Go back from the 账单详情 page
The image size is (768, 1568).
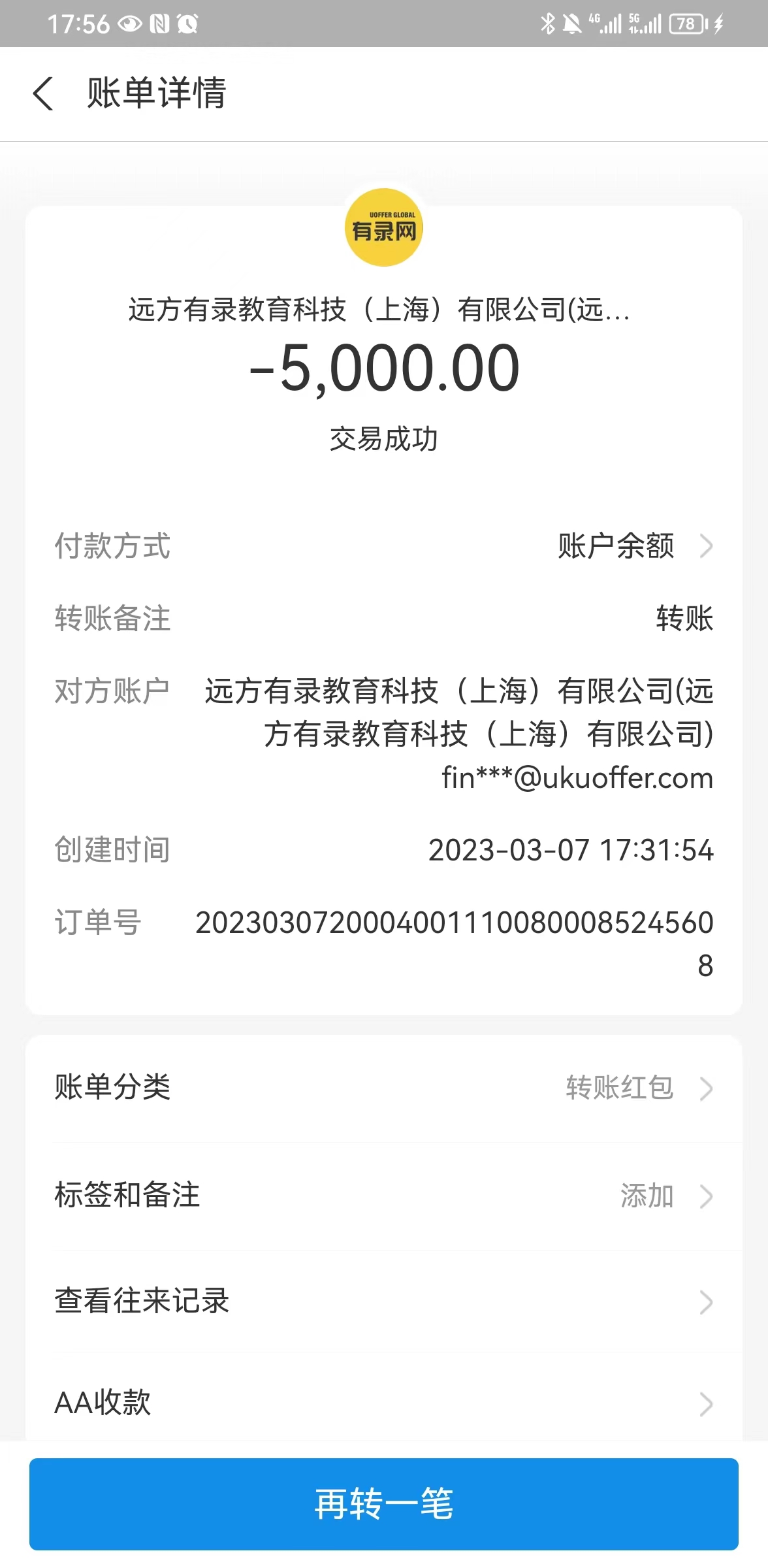43,93
